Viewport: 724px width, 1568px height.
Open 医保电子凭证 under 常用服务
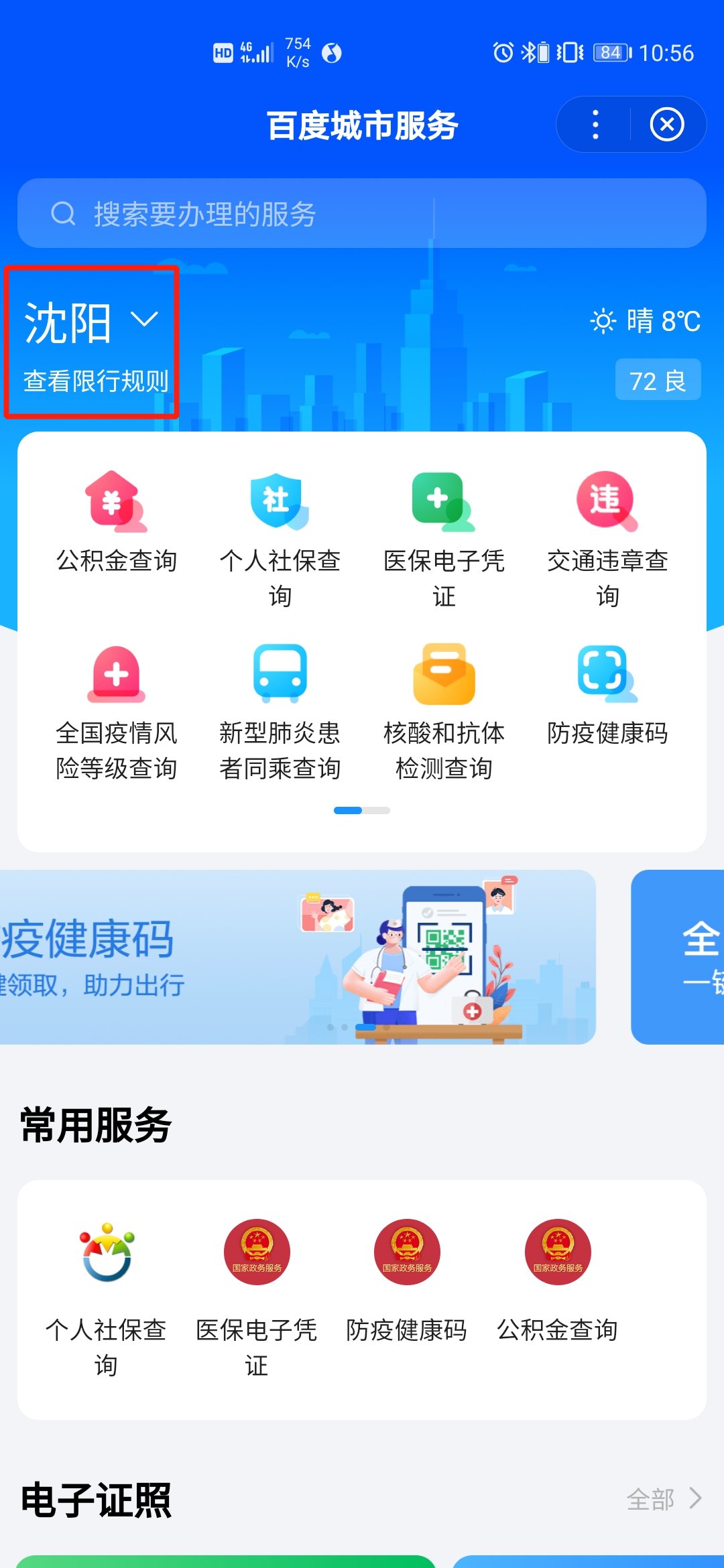click(257, 1293)
